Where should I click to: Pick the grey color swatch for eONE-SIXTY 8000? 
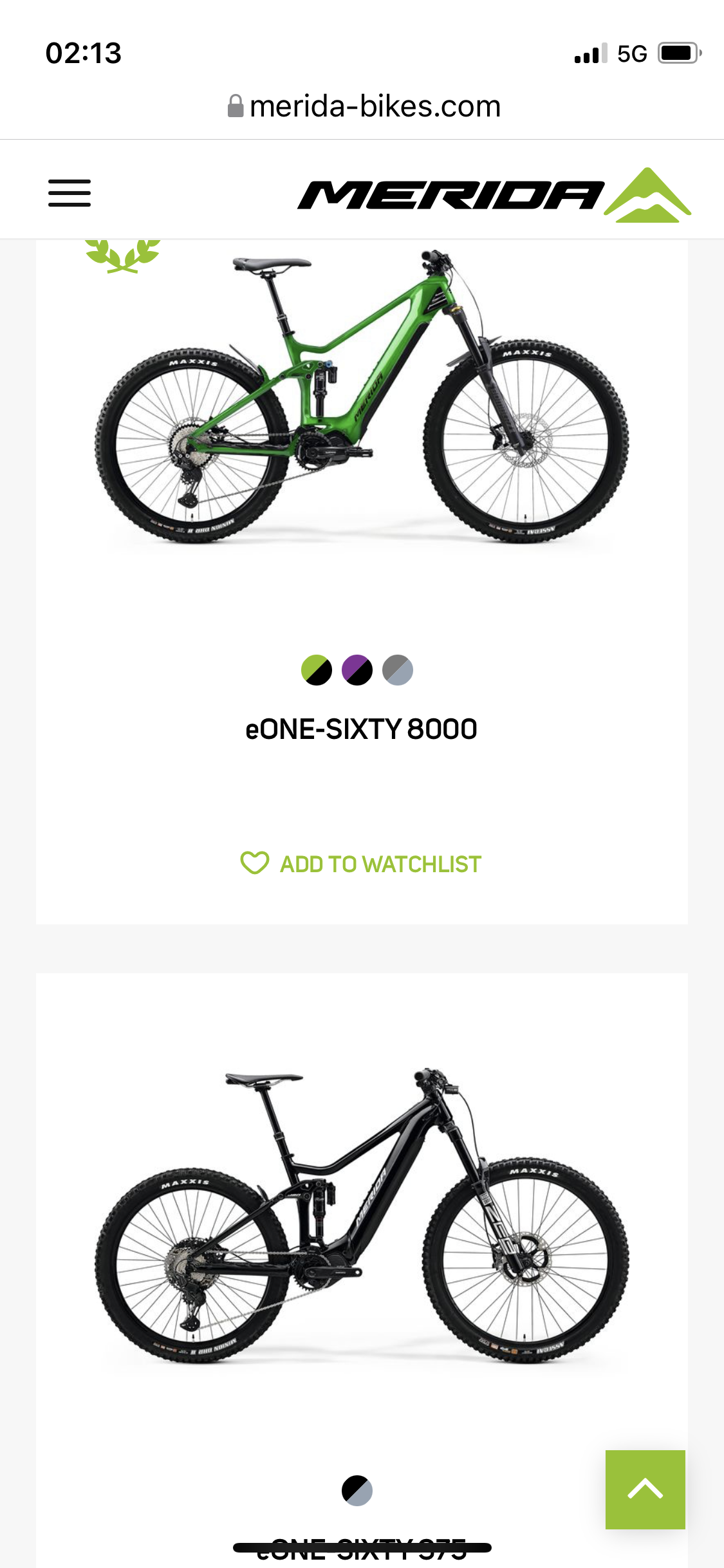(398, 670)
